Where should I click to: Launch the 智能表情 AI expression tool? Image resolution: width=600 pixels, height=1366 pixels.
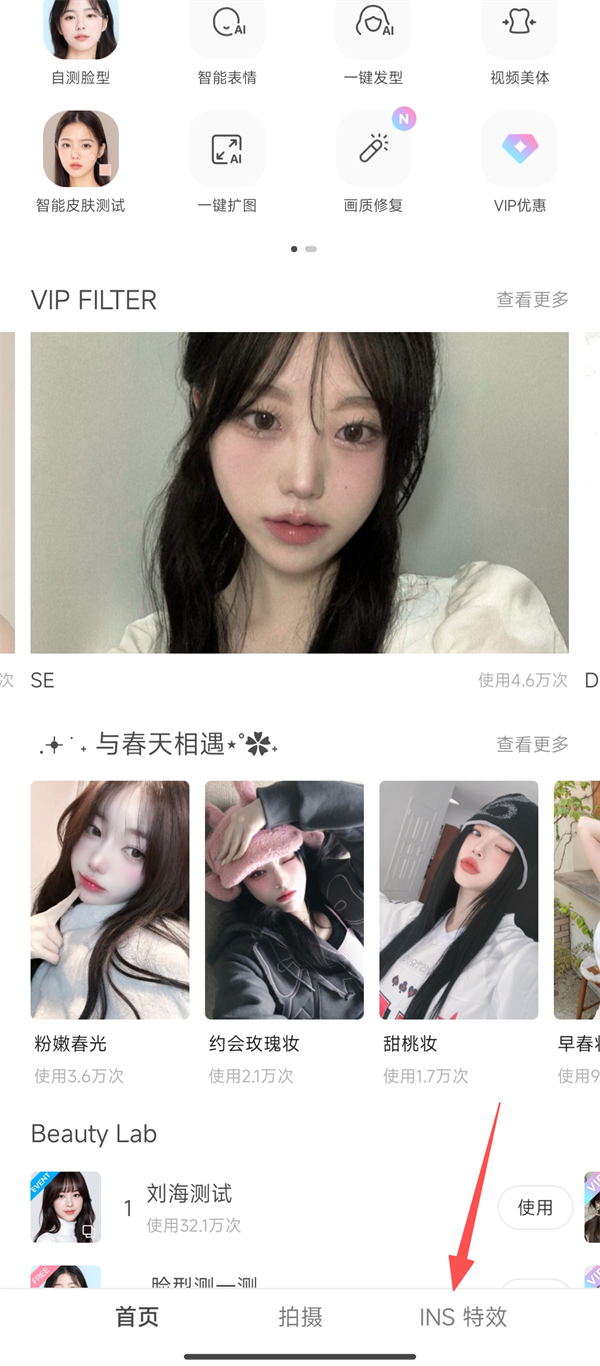tap(227, 32)
